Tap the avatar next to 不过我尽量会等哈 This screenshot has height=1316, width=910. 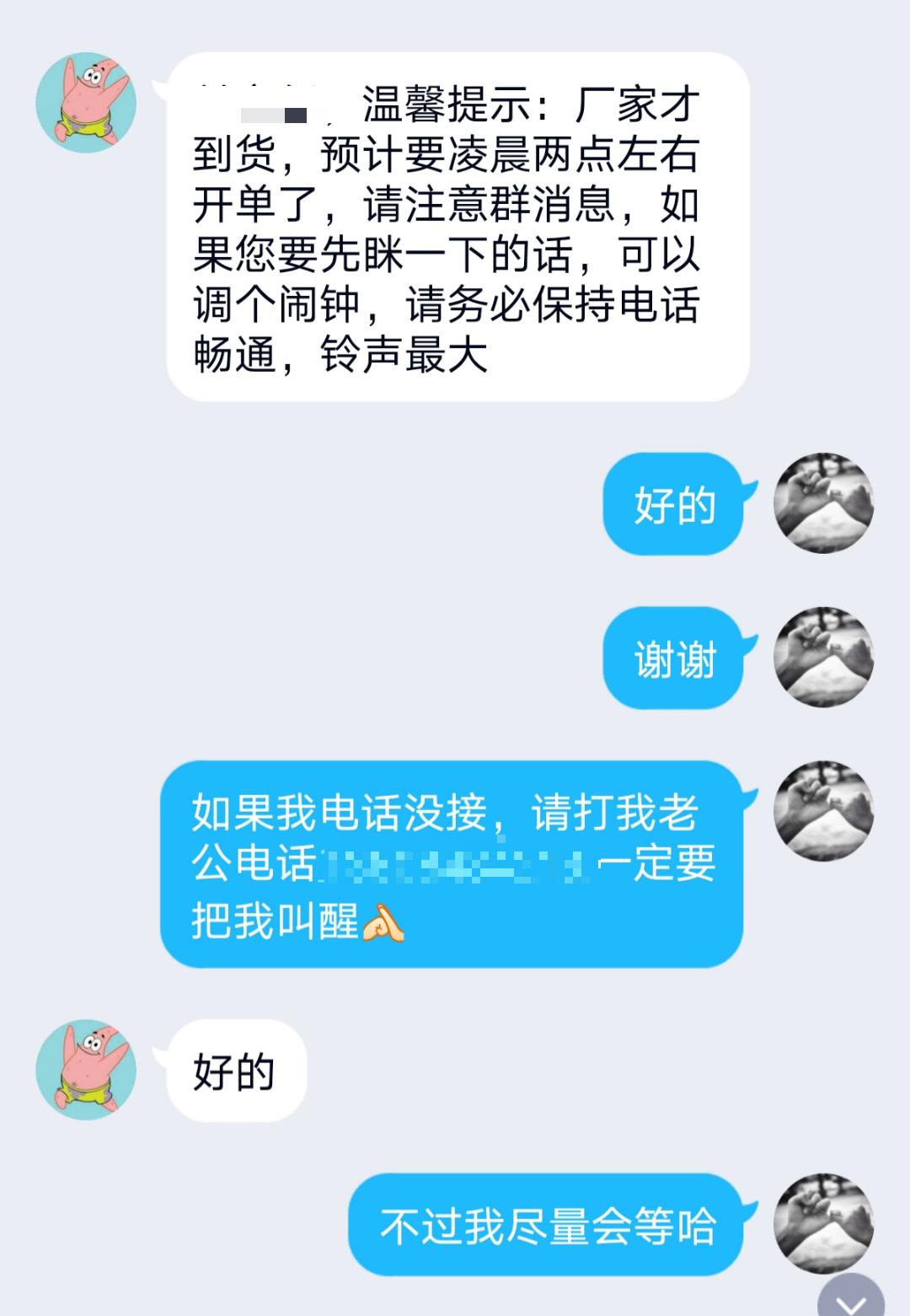click(x=823, y=1222)
